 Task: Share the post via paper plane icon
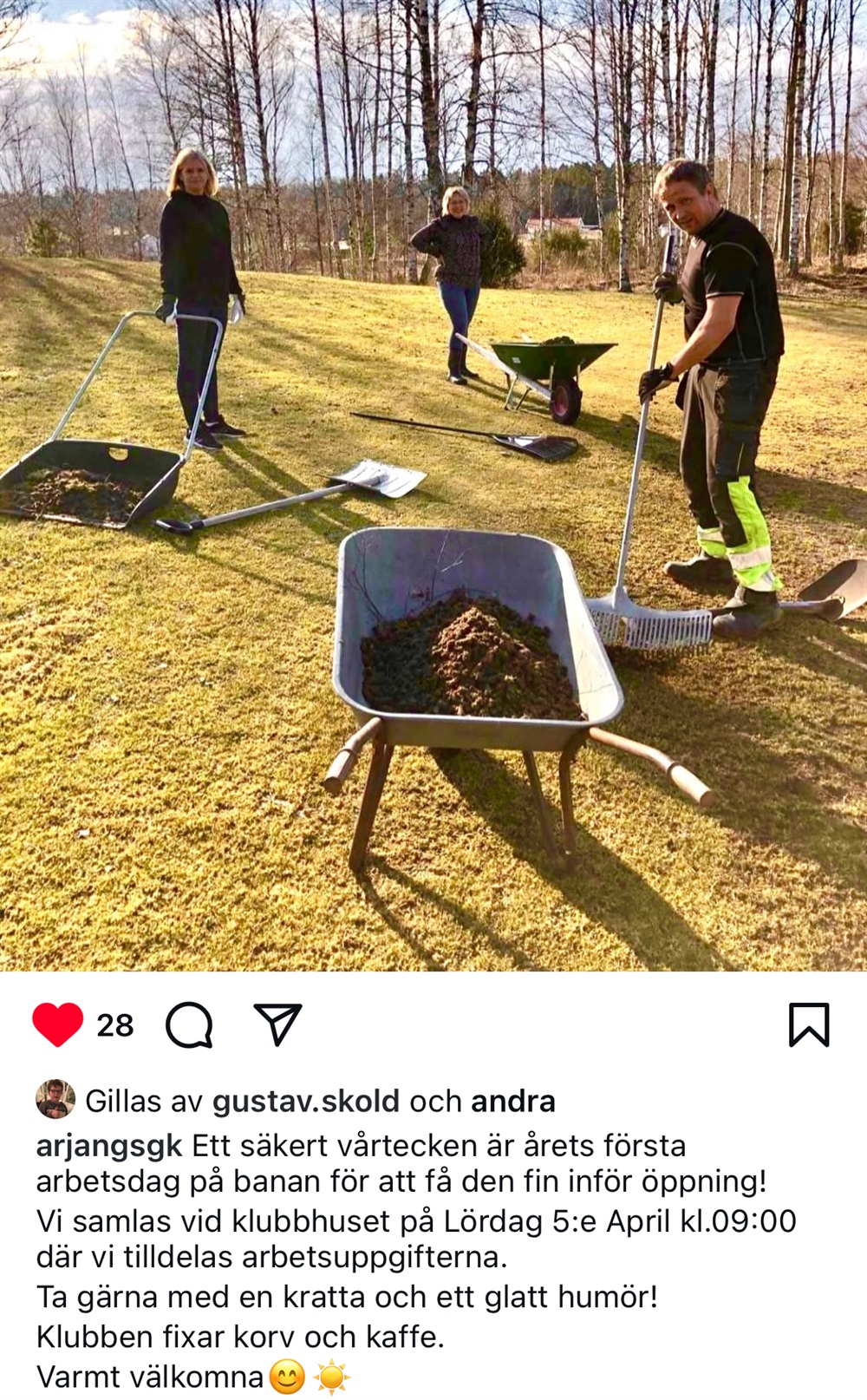(277, 1024)
